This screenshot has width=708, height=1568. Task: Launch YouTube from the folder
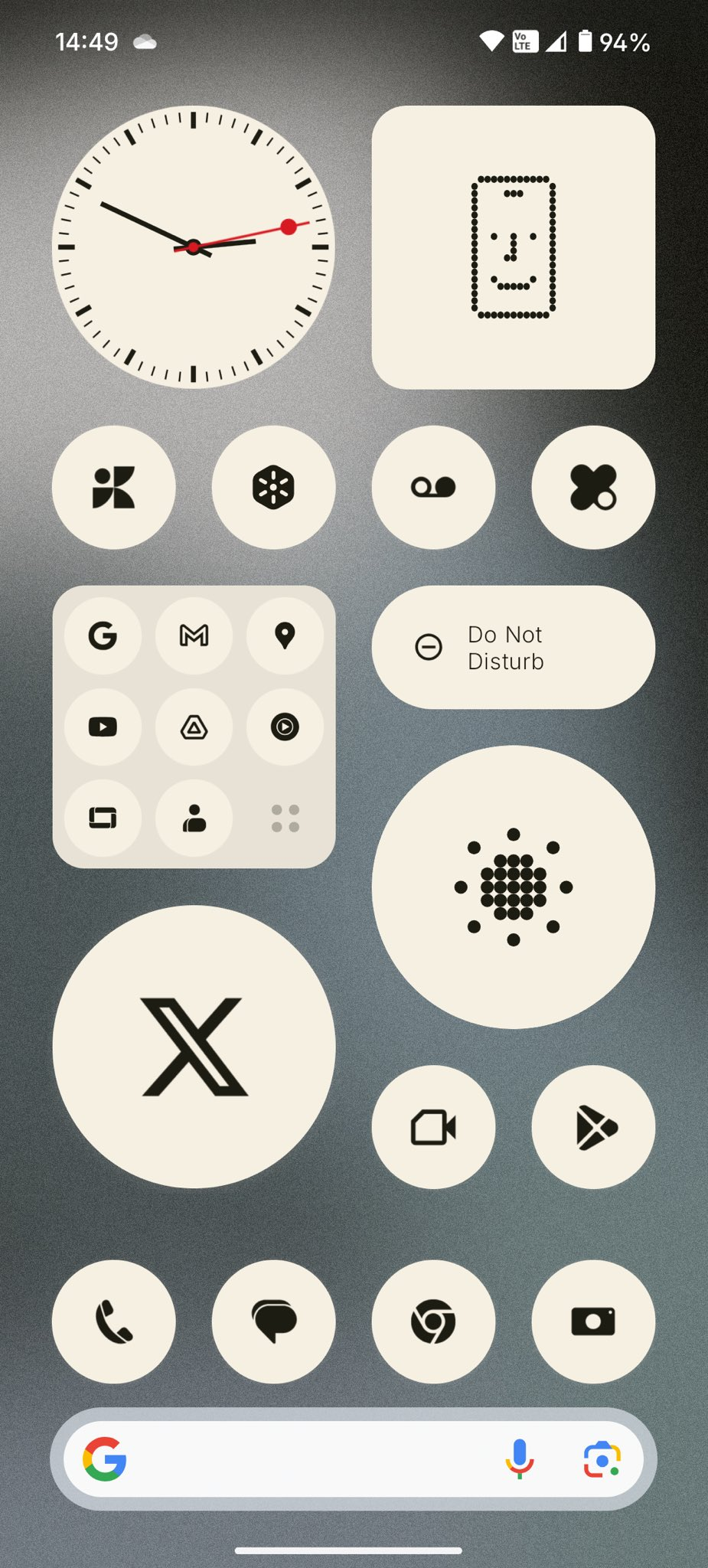tap(103, 727)
